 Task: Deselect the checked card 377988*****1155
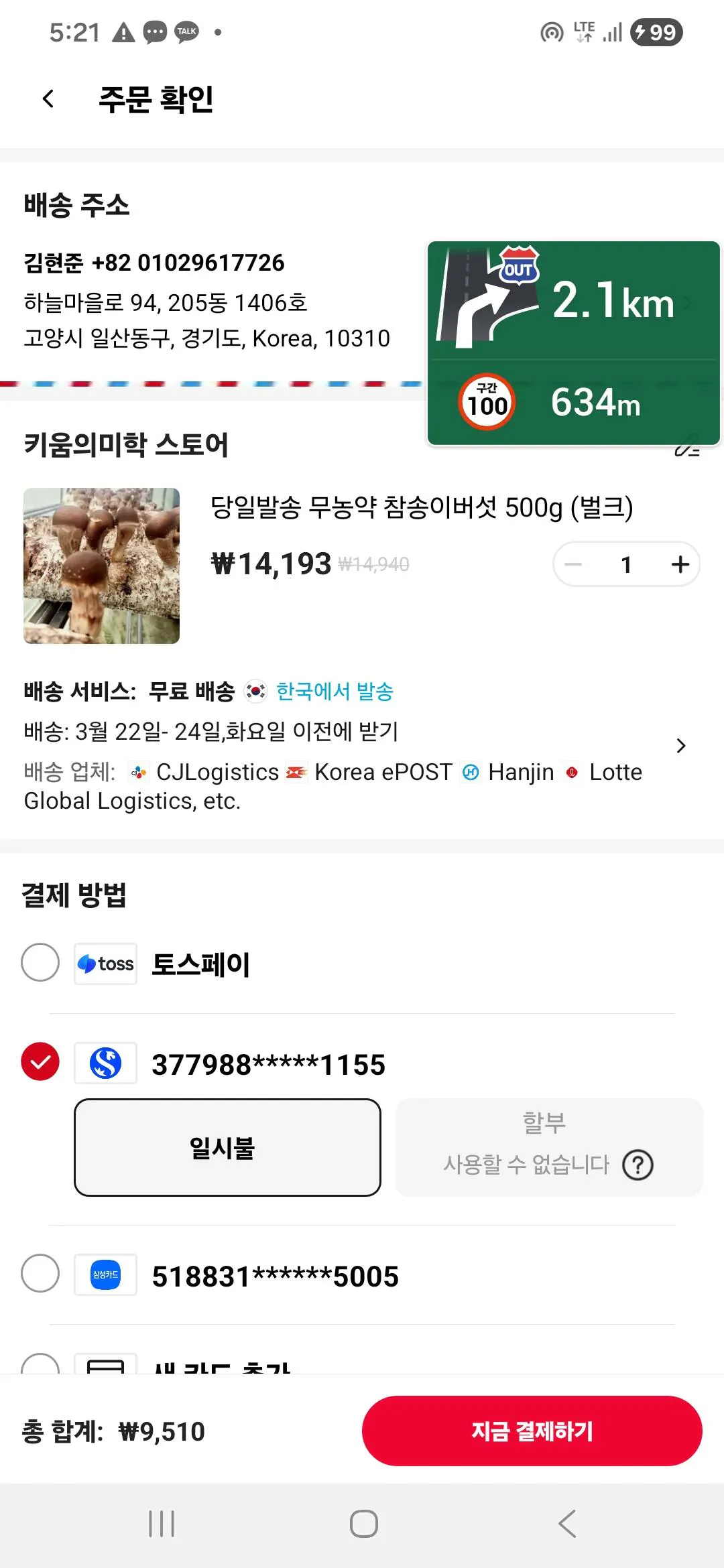(x=40, y=1063)
